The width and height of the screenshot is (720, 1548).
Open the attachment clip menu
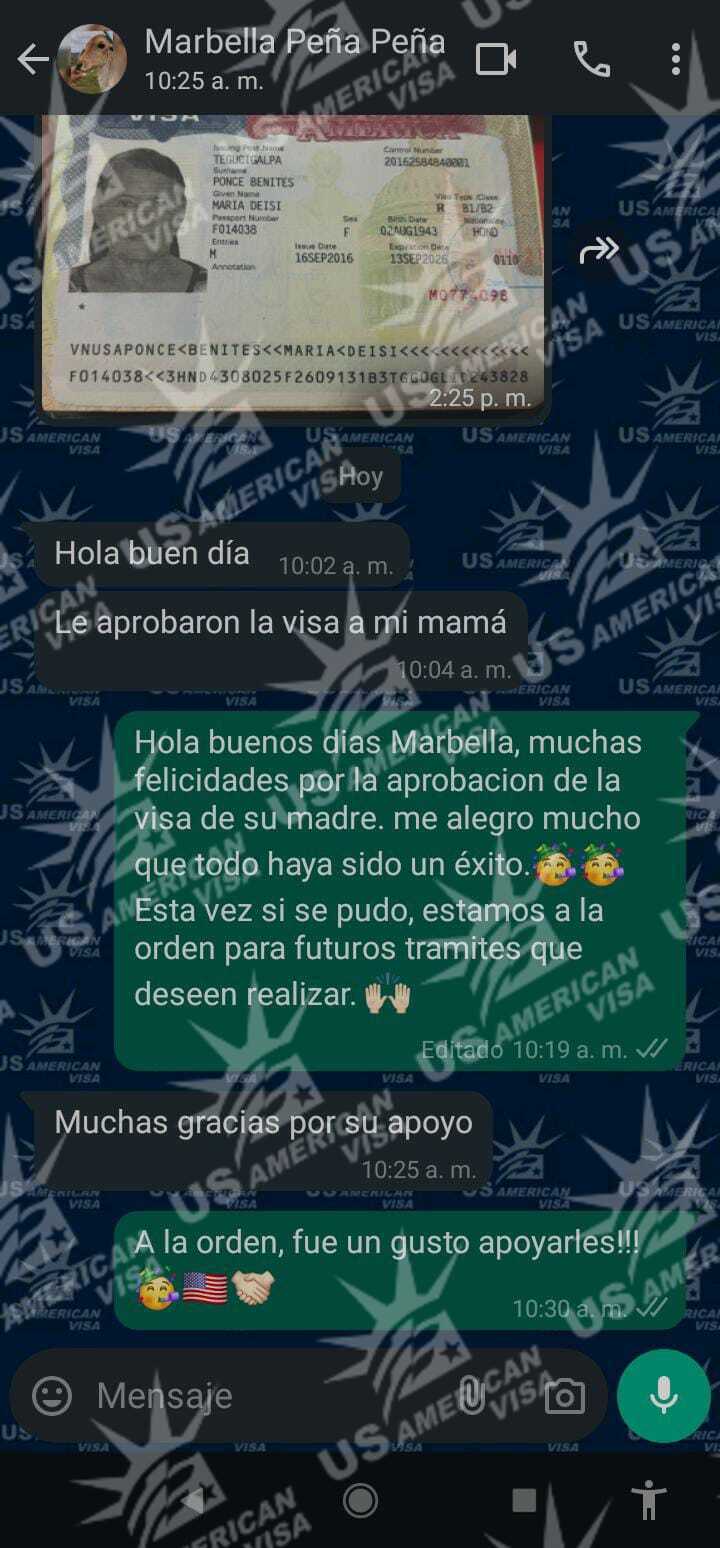point(471,1395)
